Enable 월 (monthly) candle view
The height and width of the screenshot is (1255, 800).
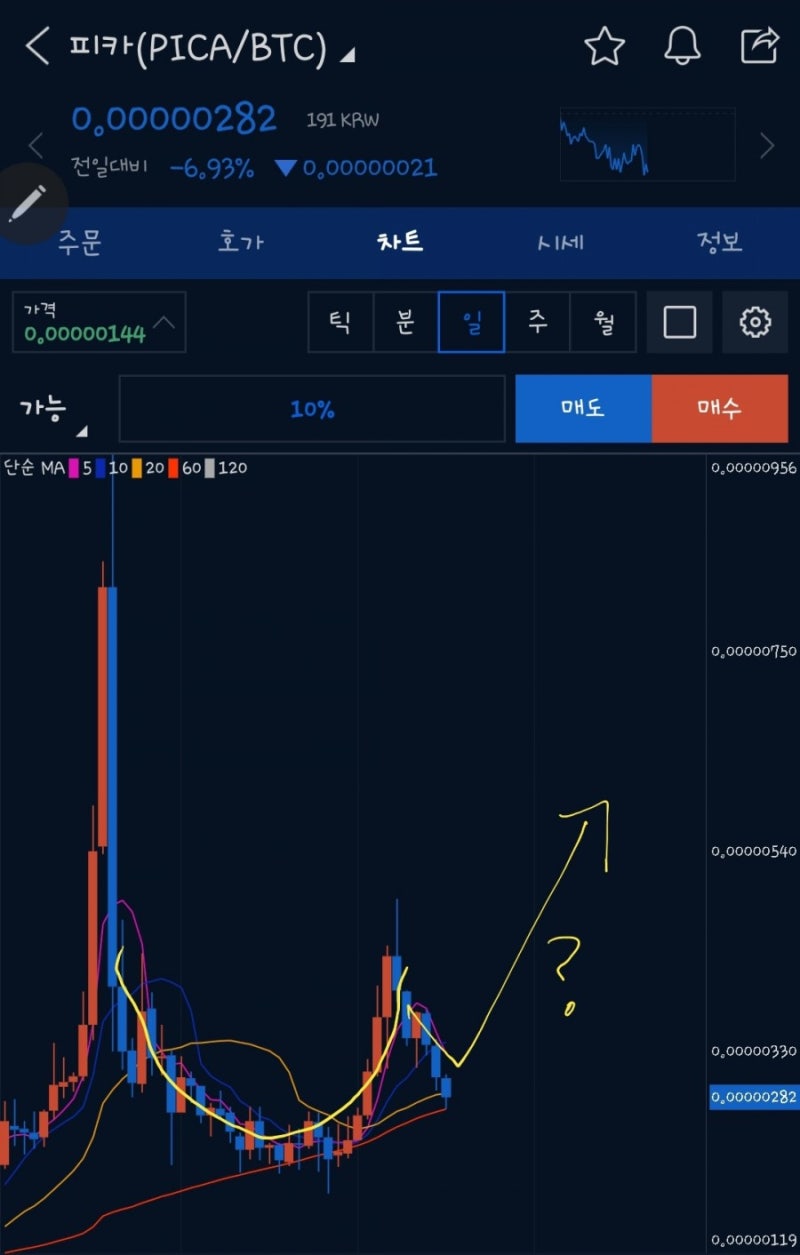click(604, 322)
